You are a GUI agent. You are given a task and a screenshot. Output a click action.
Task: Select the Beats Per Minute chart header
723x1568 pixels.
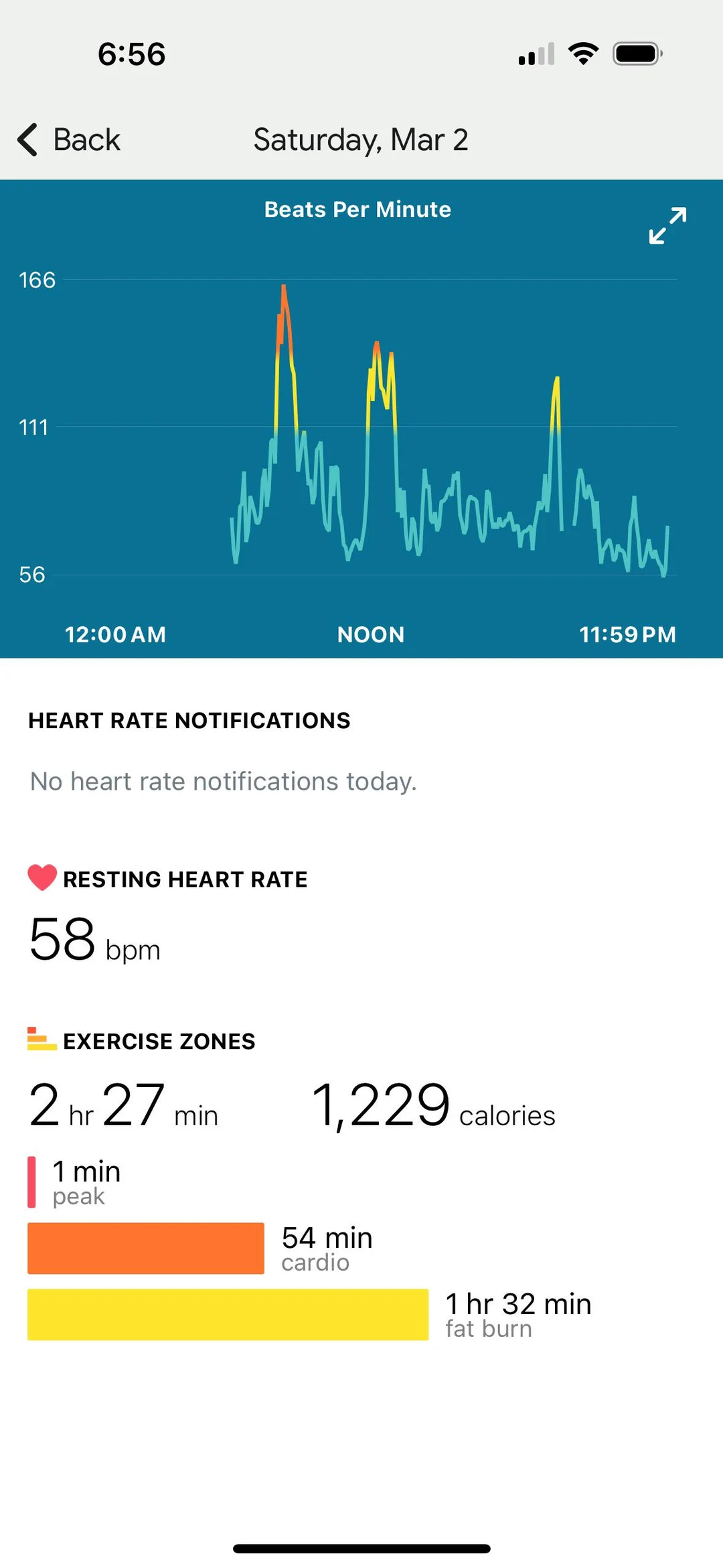357,209
